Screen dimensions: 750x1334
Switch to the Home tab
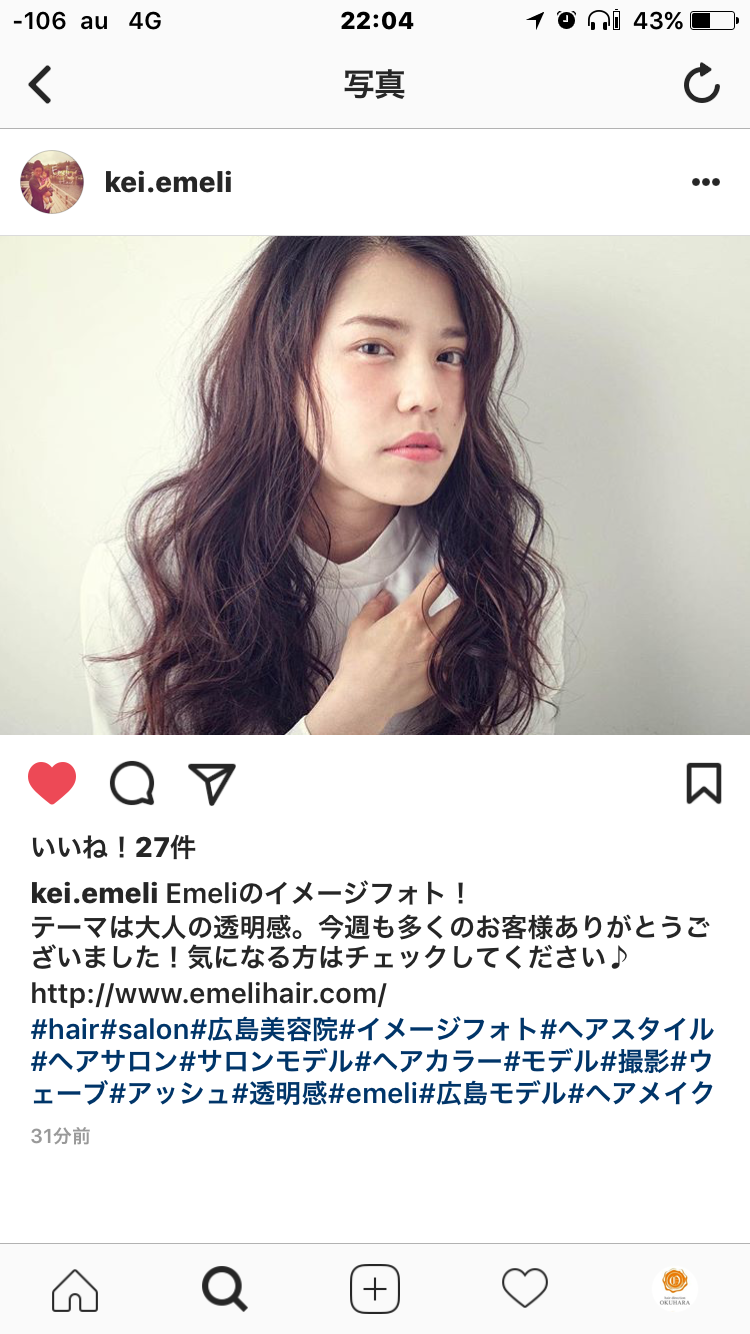pos(75,1289)
